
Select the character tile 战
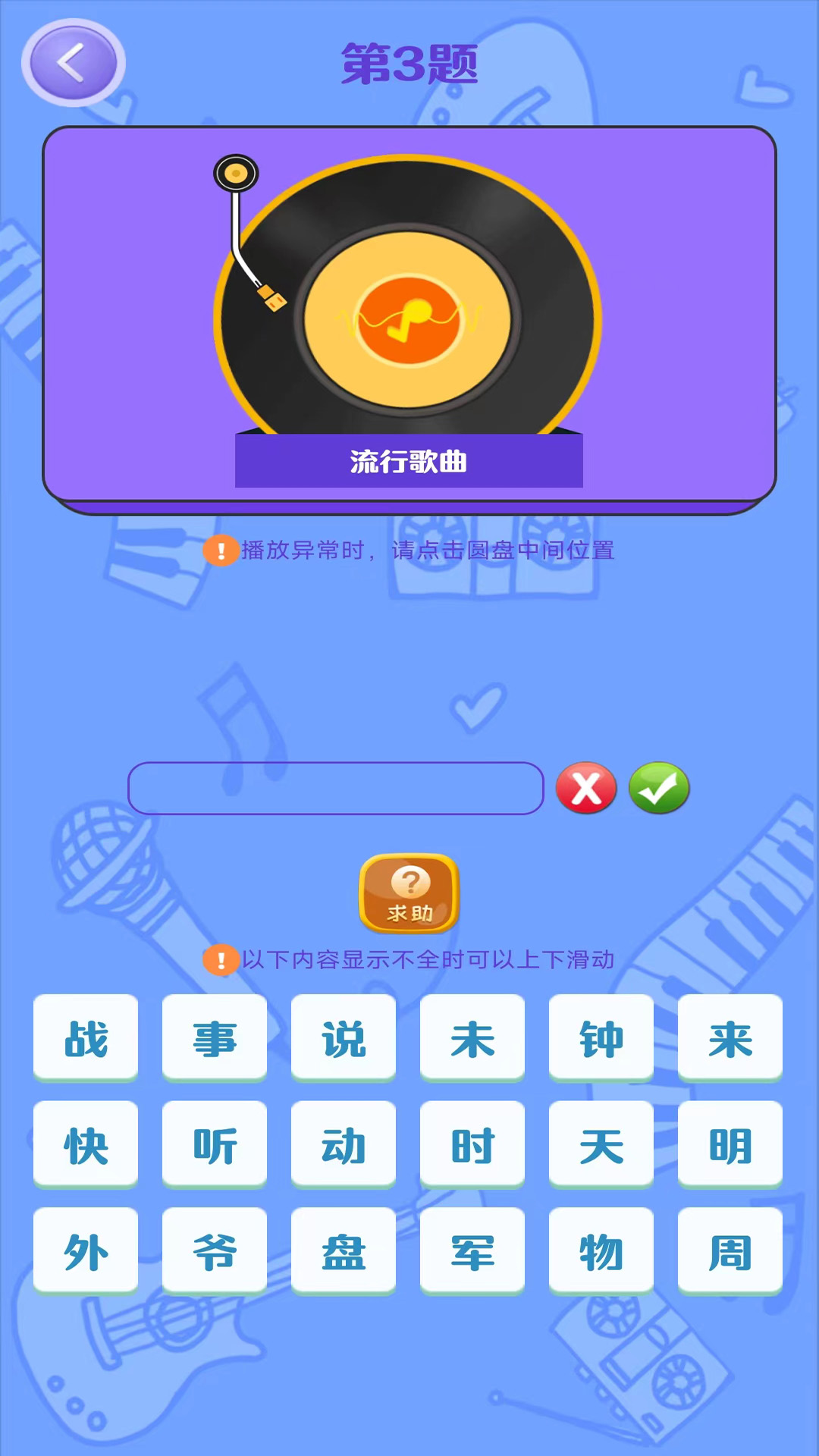[x=85, y=1039]
